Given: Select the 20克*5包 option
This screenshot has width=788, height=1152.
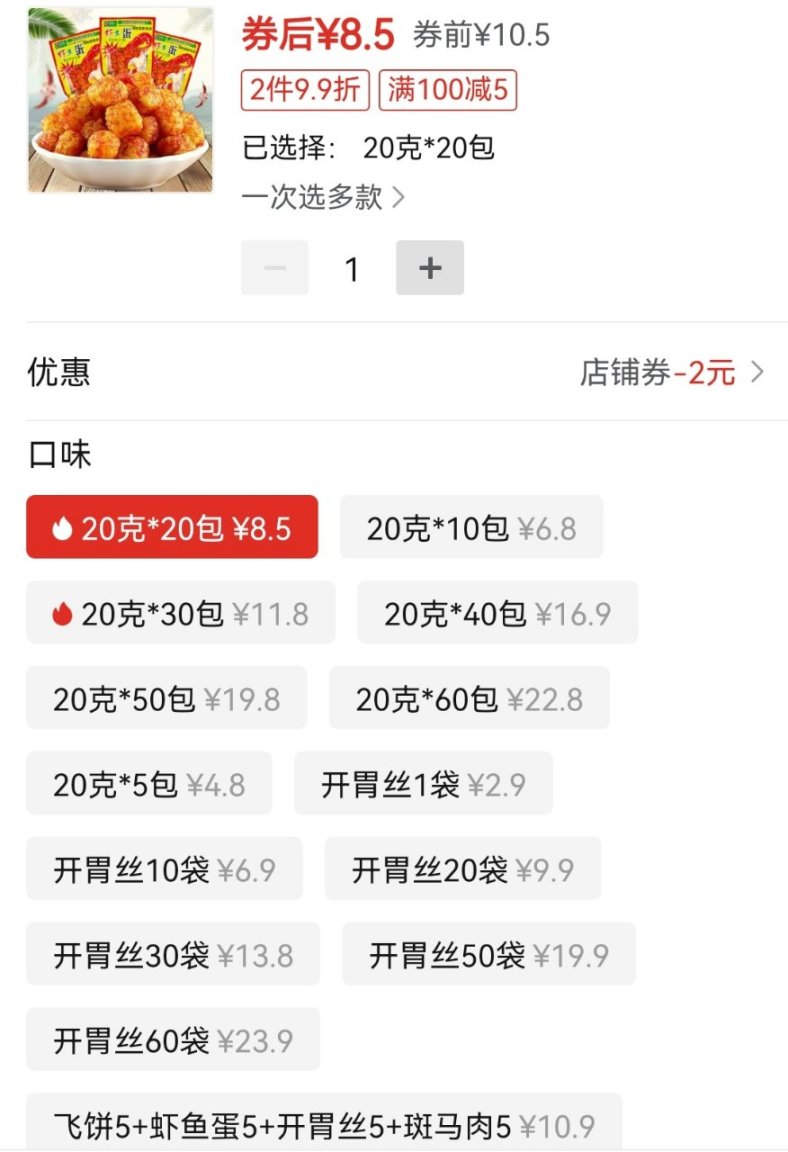Looking at the screenshot, I should tap(149, 784).
